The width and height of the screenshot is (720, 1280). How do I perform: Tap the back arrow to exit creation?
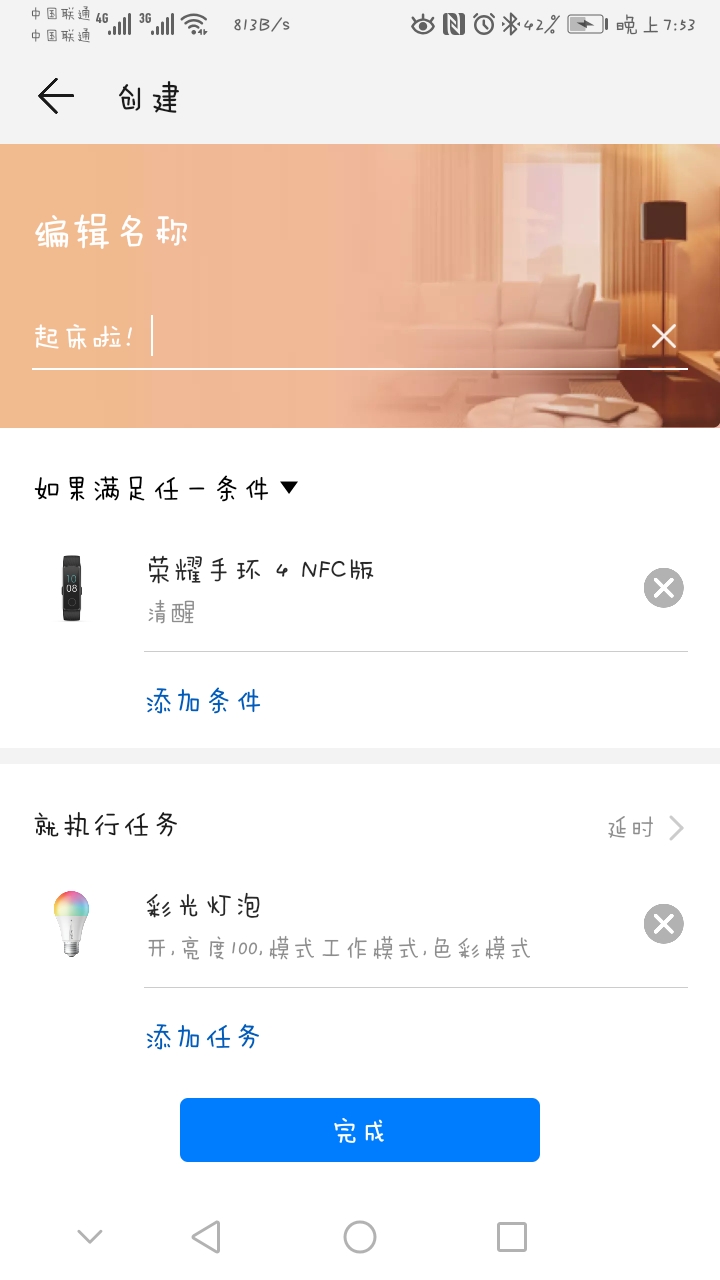point(56,96)
